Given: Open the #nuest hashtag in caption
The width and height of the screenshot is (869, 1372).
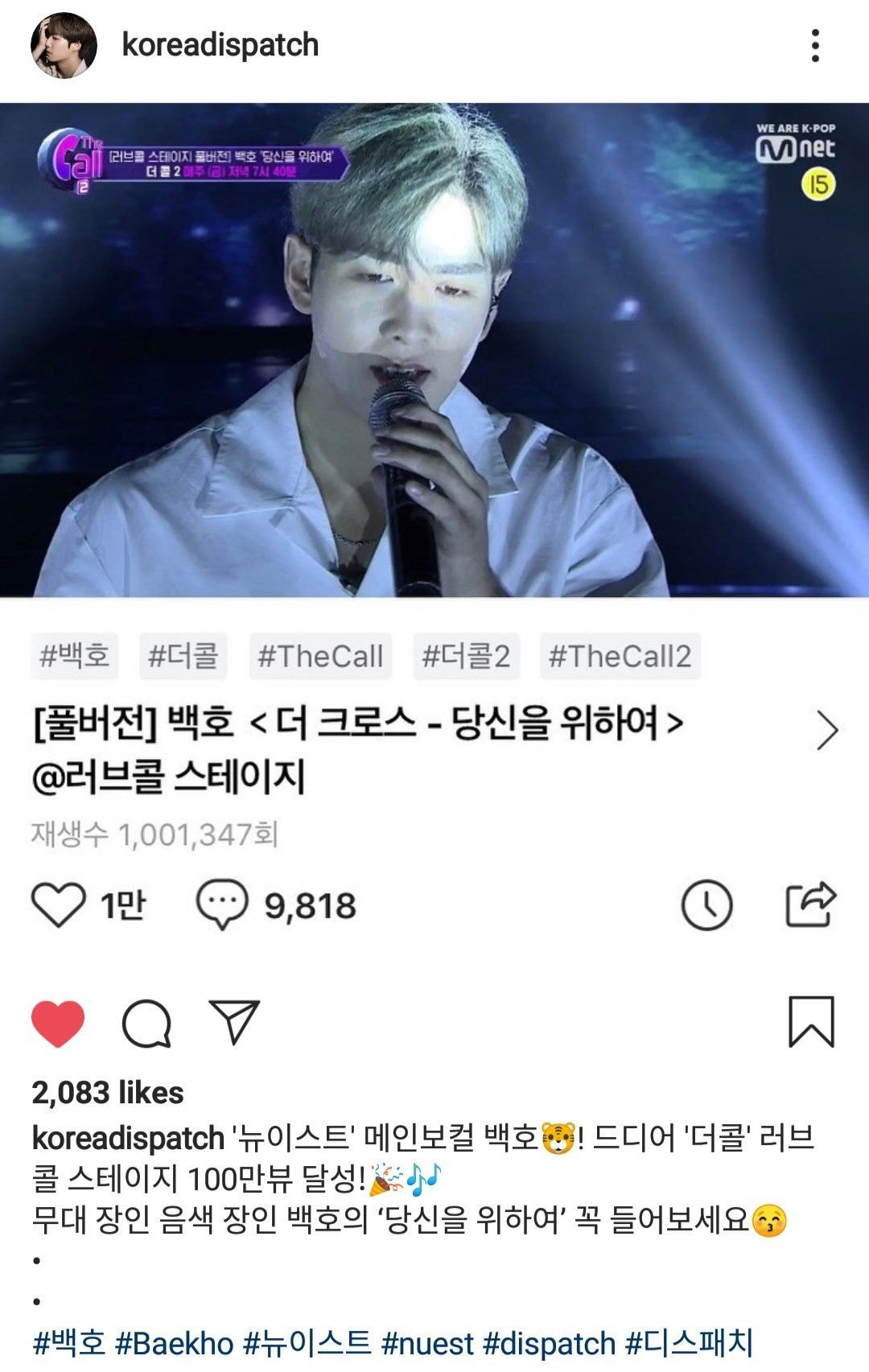Looking at the screenshot, I should [427, 1343].
